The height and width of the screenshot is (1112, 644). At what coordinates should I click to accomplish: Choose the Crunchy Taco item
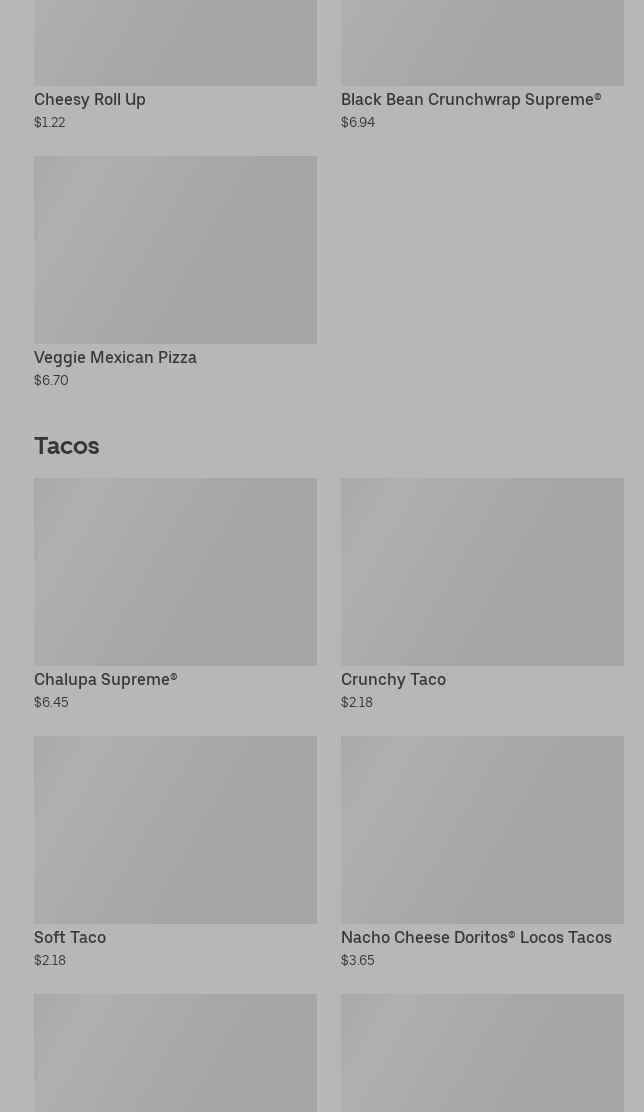pyautogui.click(x=482, y=594)
